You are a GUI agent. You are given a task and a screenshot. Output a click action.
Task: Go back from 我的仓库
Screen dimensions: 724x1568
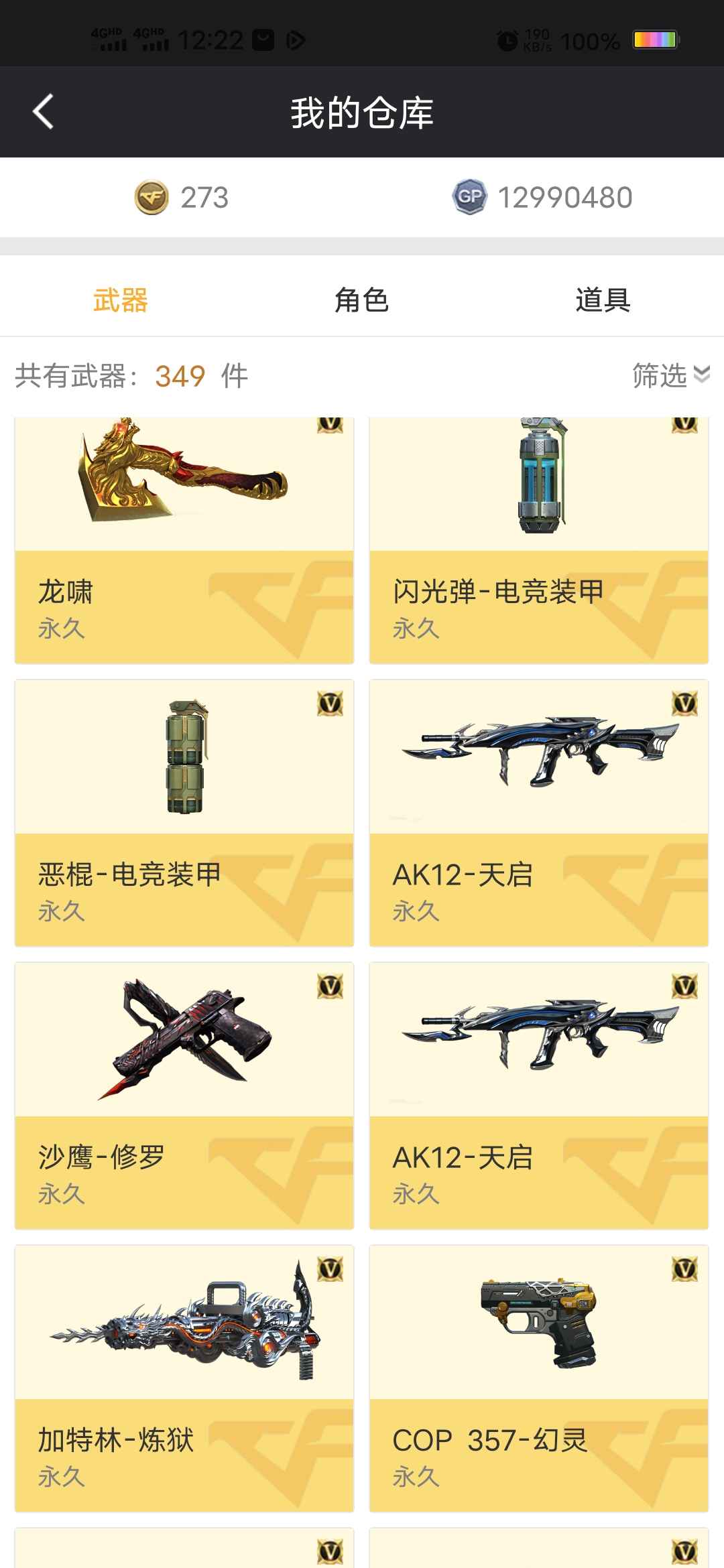(x=44, y=111)
